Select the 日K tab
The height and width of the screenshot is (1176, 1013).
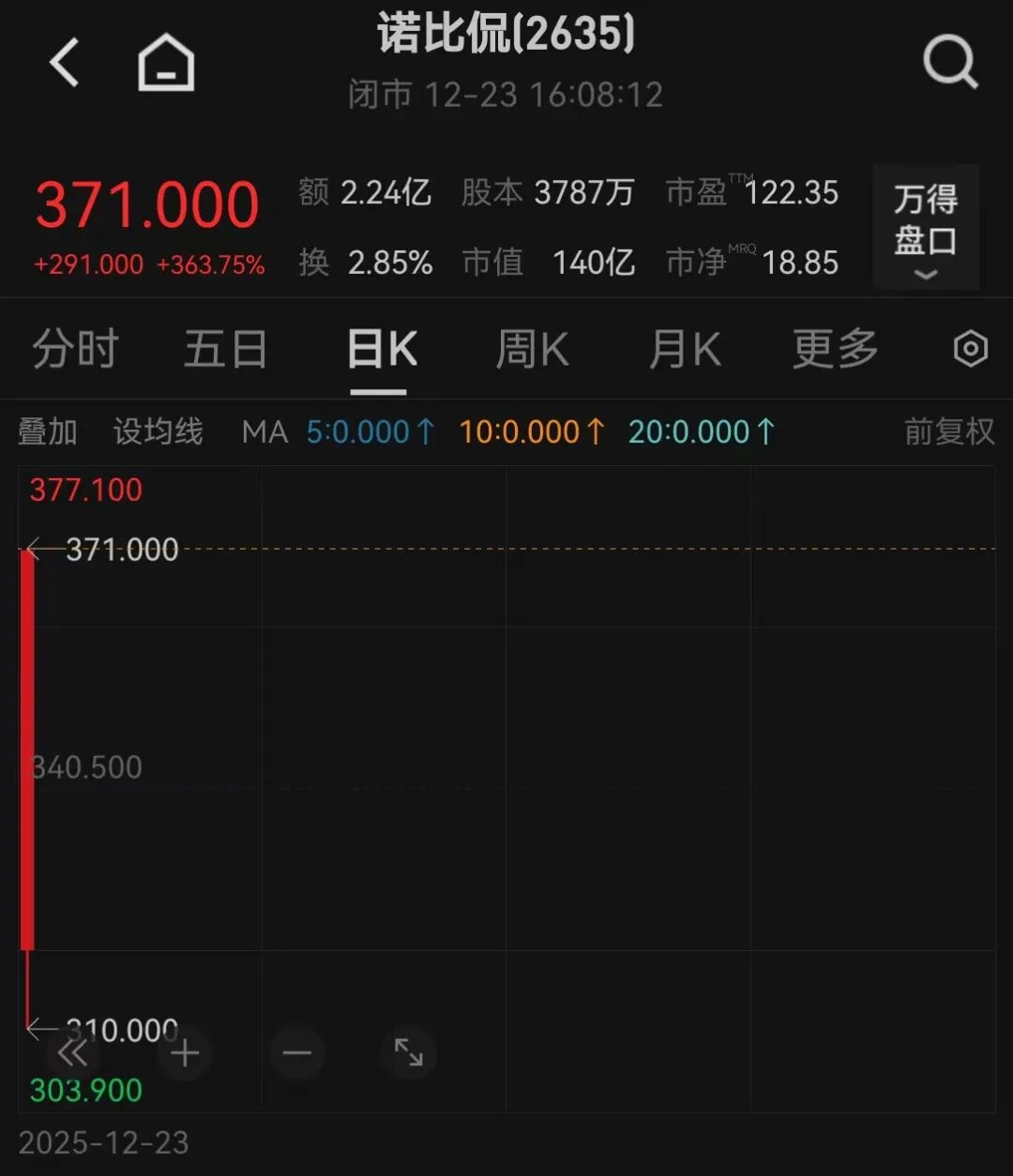click(381, 350)
